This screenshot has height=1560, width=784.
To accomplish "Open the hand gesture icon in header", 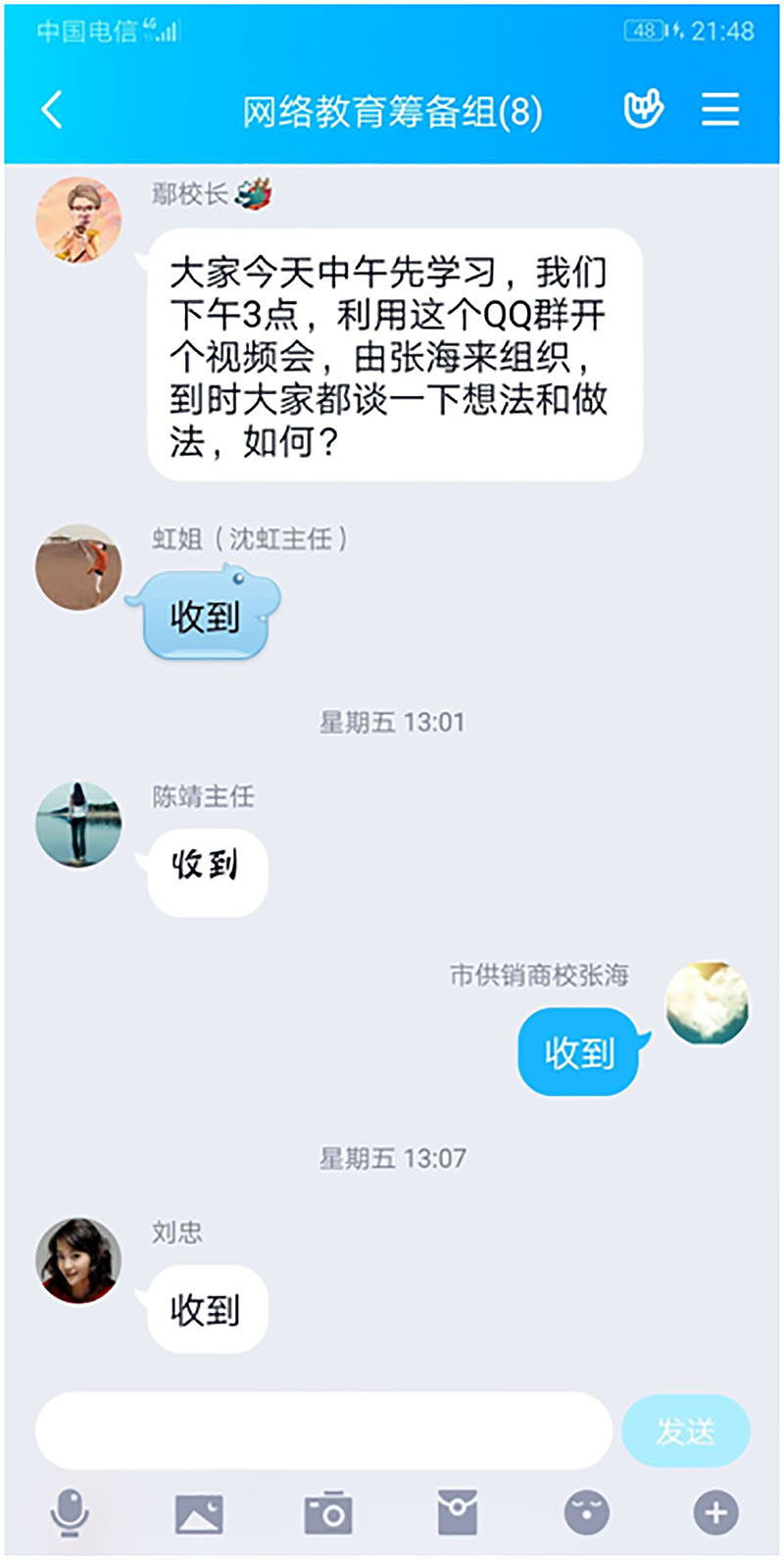I will tap(644, 109).
